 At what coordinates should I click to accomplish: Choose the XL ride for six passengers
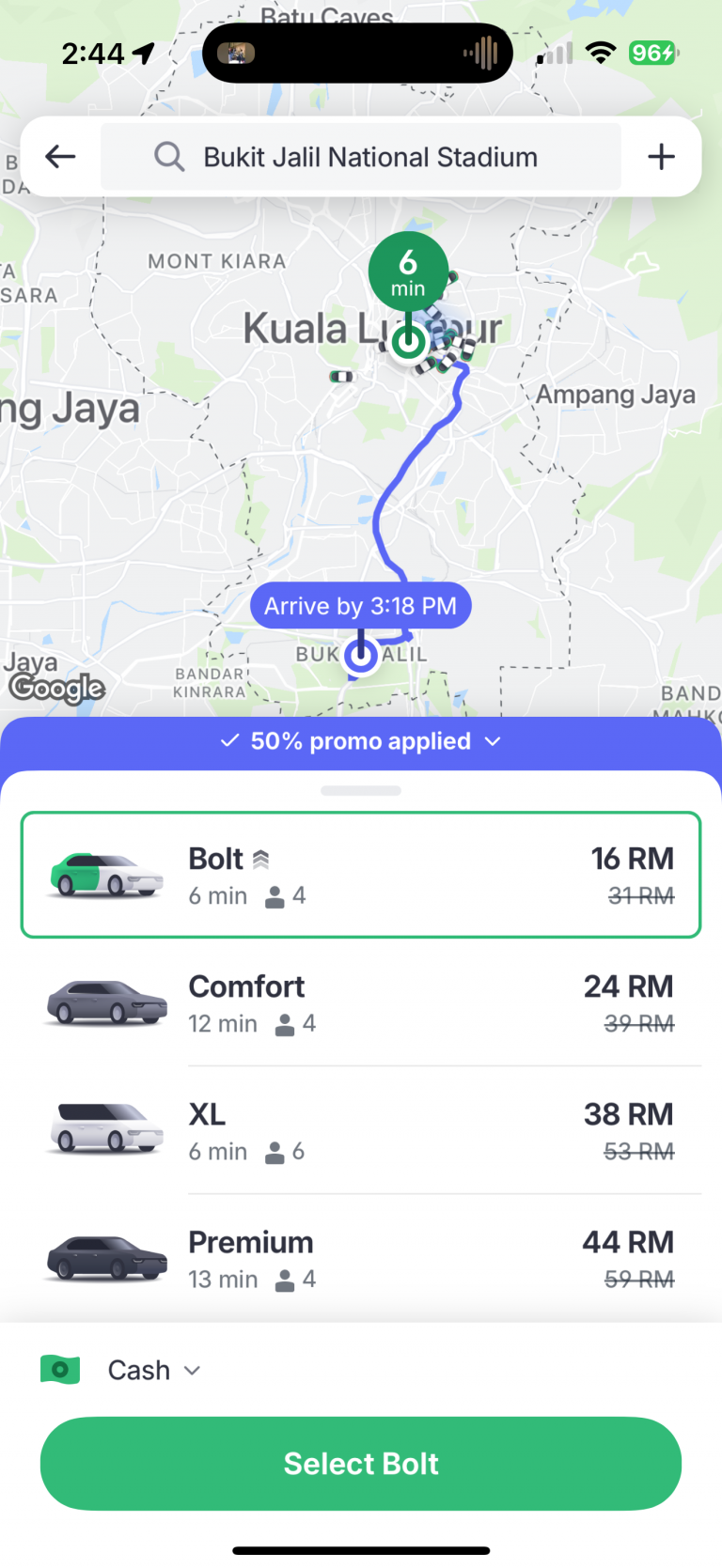pyautogui.click(x=361, y=1129)
